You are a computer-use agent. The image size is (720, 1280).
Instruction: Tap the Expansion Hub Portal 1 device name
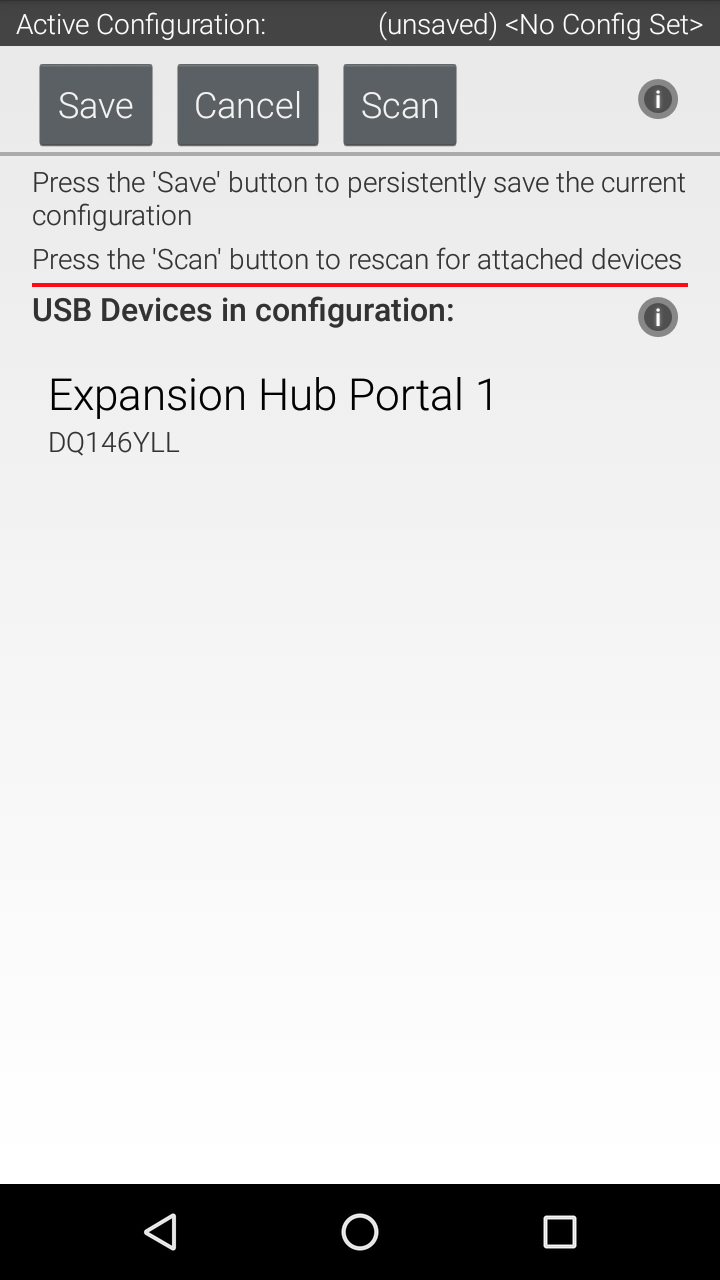(272, 395)
